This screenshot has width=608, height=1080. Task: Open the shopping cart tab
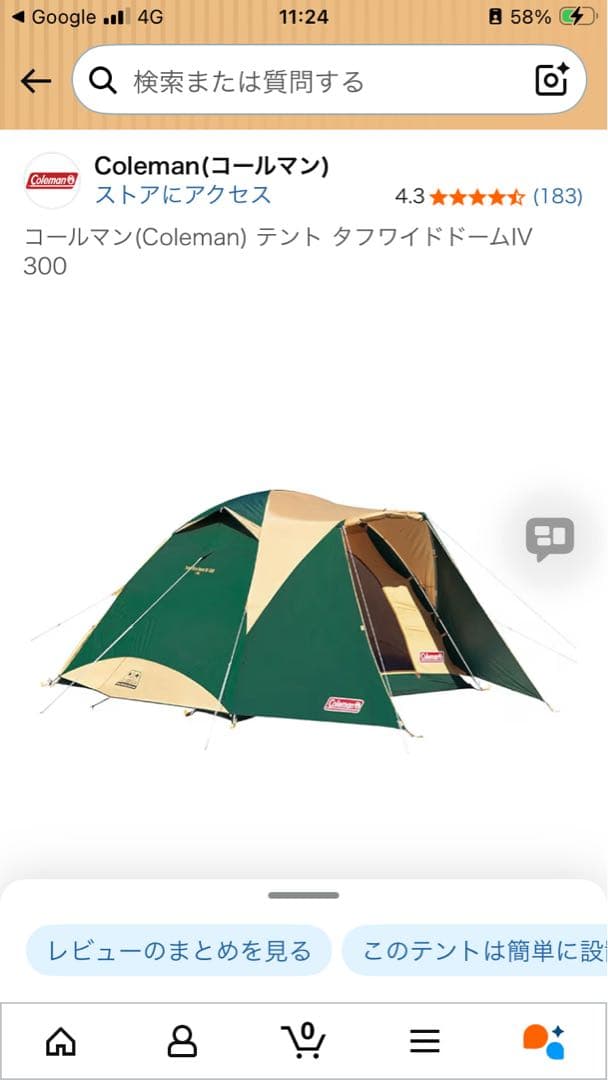tap(304, 1041)
